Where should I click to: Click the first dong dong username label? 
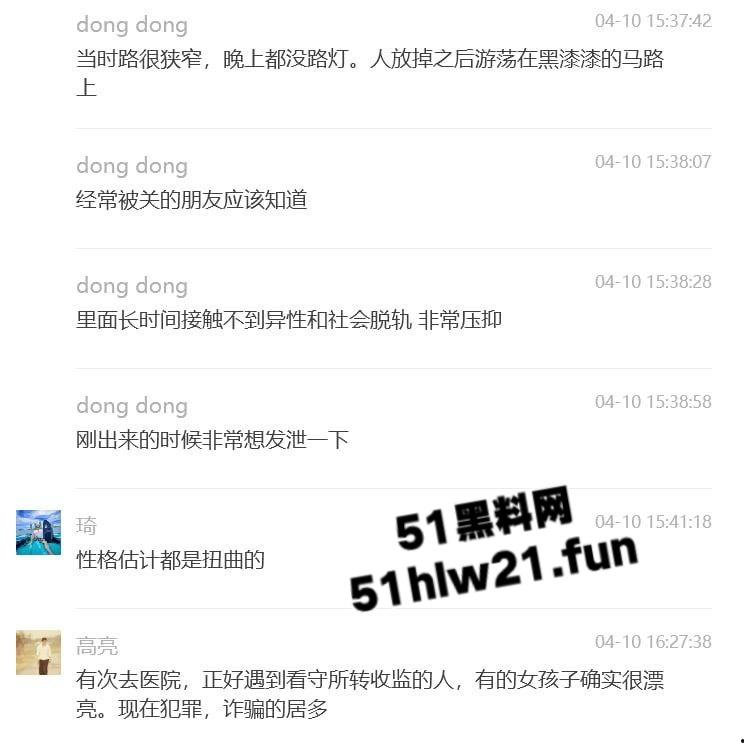(x=131, y=25)
